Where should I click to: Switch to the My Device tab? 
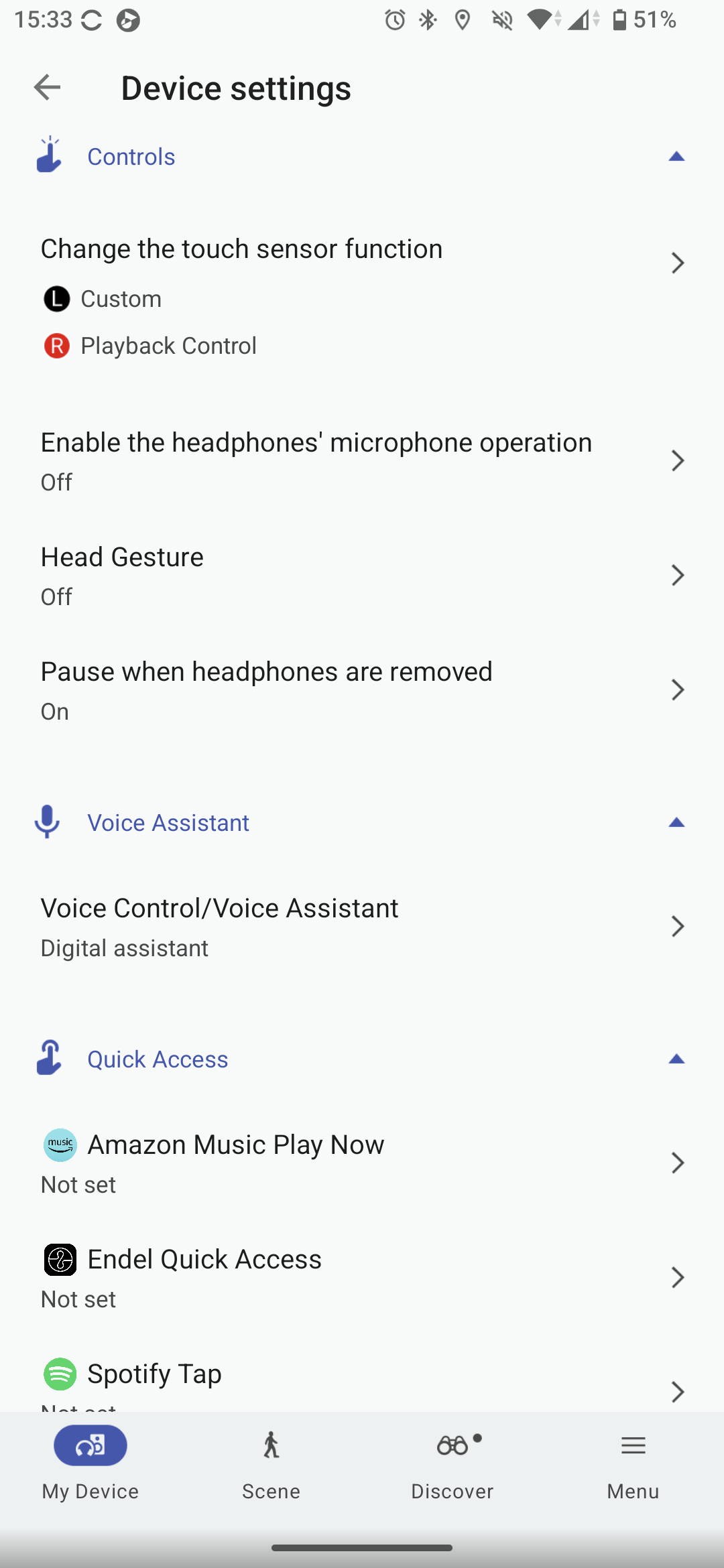point(90,1462)
